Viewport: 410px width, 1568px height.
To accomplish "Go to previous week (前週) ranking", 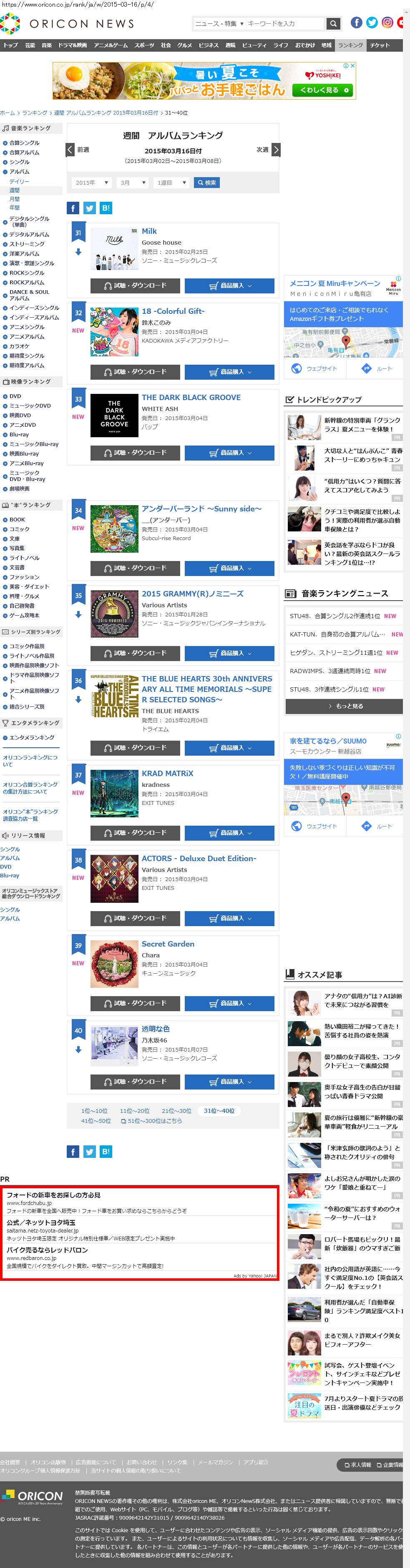I will pyautogui.click(x=70, y=150).
